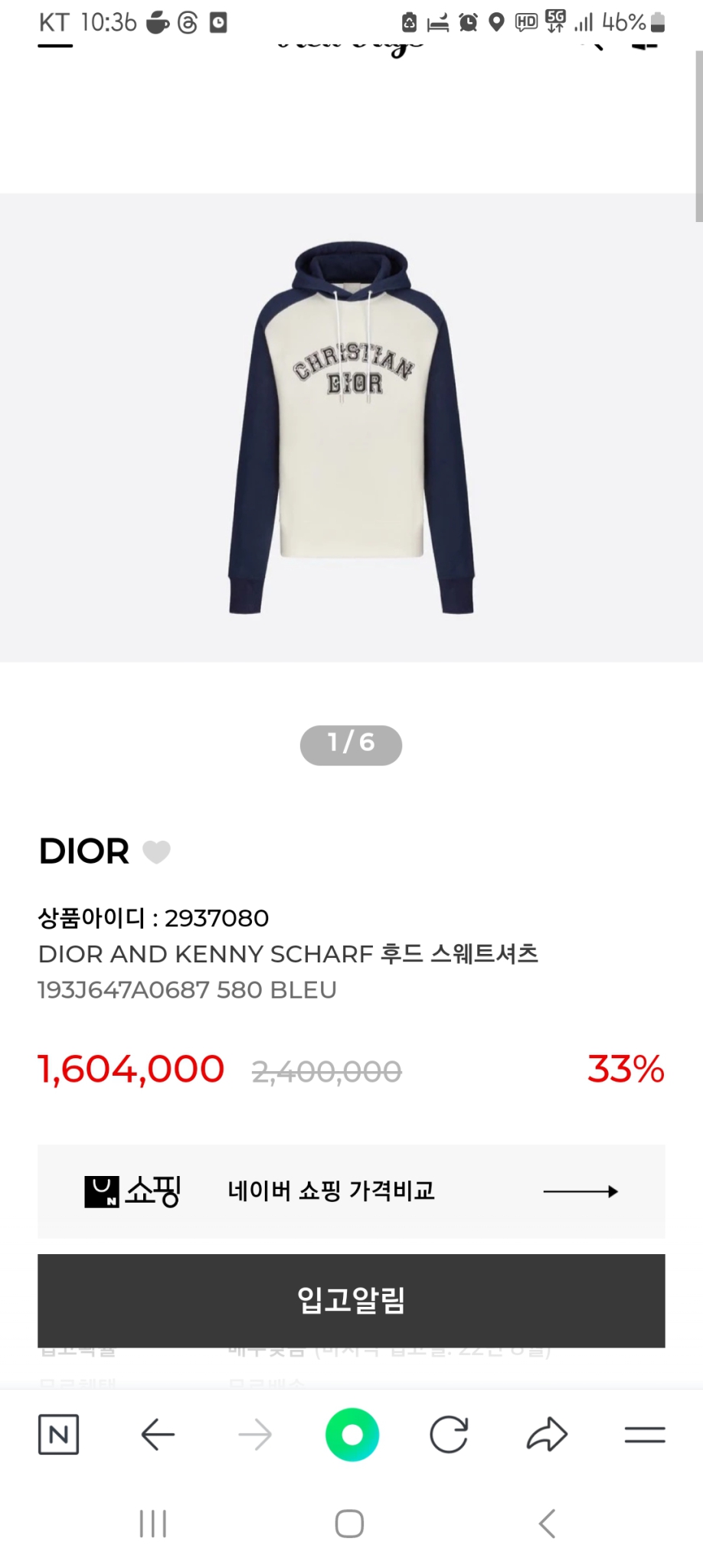The height and width of the screenshot is (1568, 703).
Task: Navigate forward in browser history
Action: coord(254,1435)
